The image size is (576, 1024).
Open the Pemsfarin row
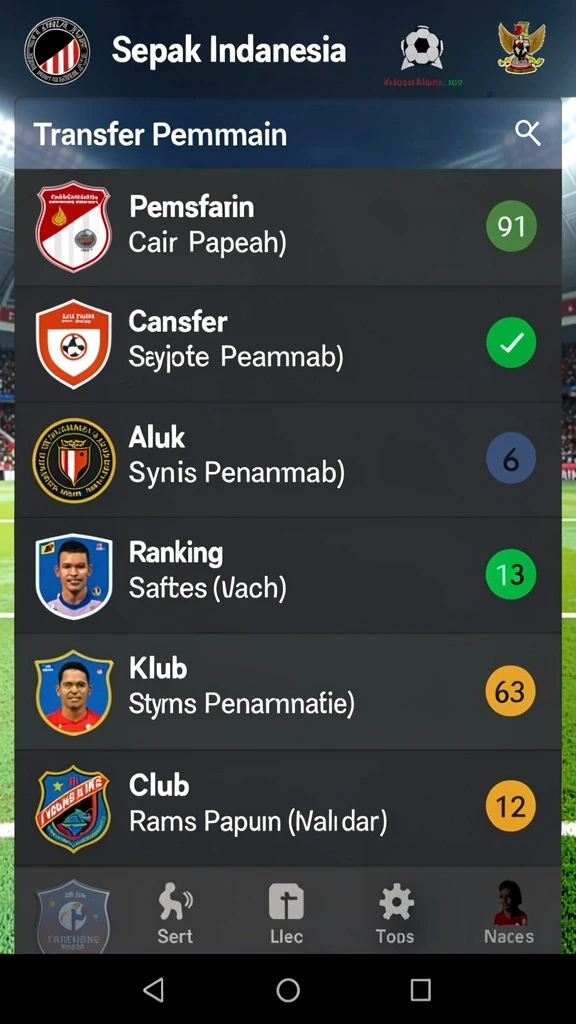click(x=288, y=227)
